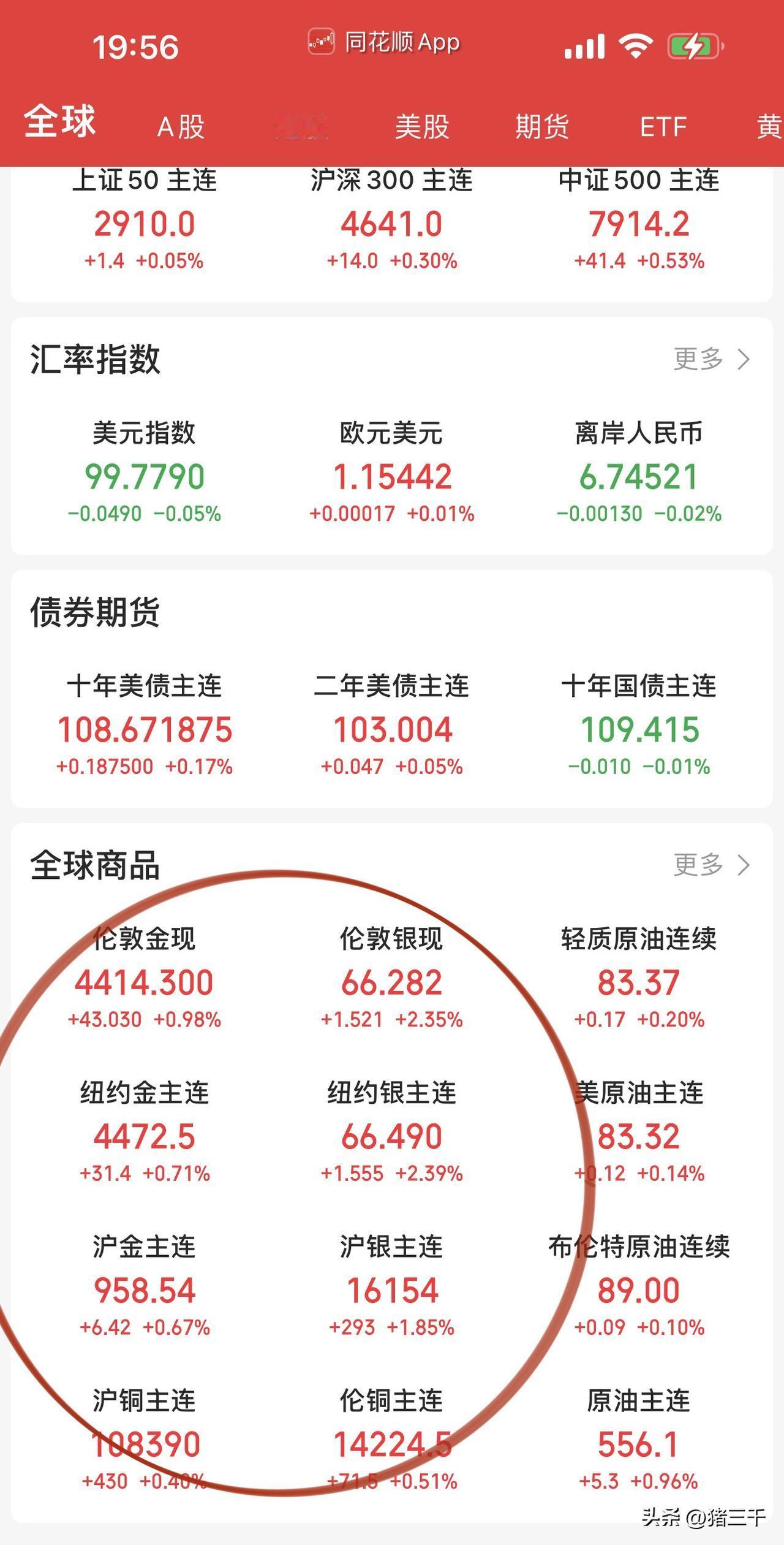View the 二年美债主连 quote
This screenshot has height=1545, width=784.
pos(391,725)
